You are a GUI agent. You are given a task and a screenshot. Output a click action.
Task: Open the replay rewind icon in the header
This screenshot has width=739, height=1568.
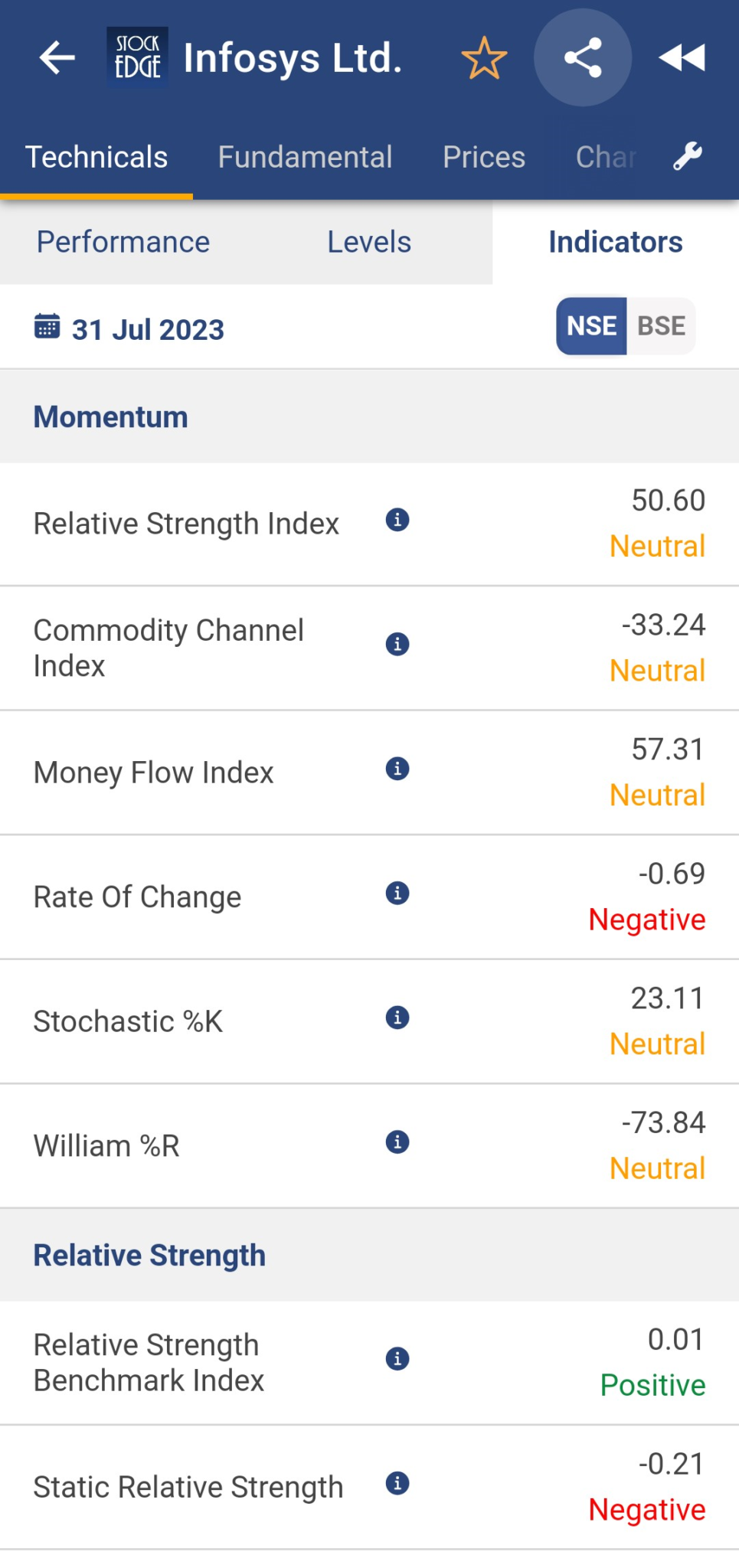coord(682,57)
